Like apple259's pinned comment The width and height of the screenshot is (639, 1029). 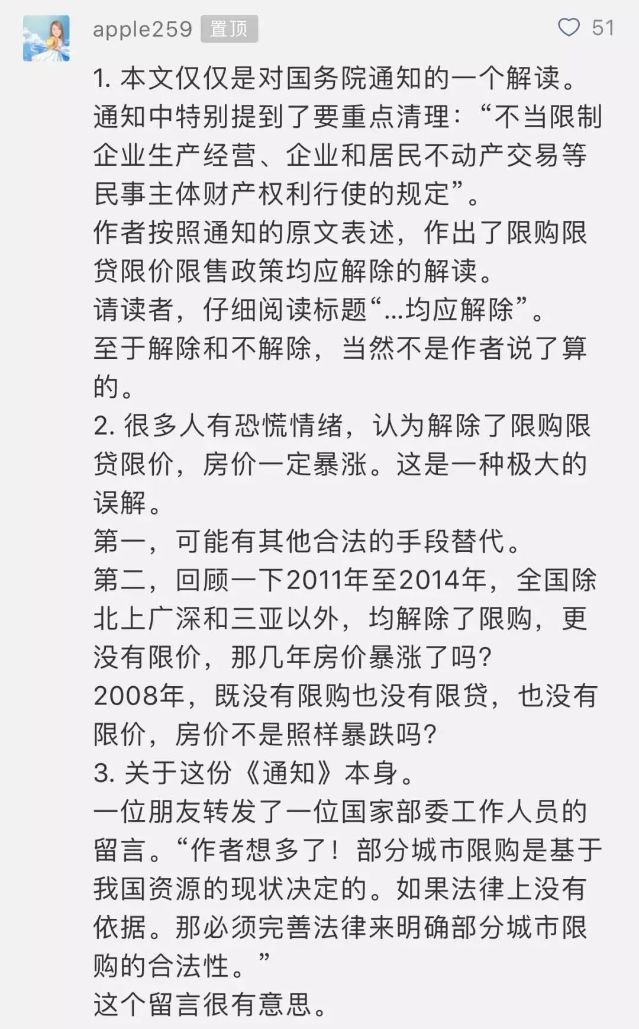click(x=569, y=28)
